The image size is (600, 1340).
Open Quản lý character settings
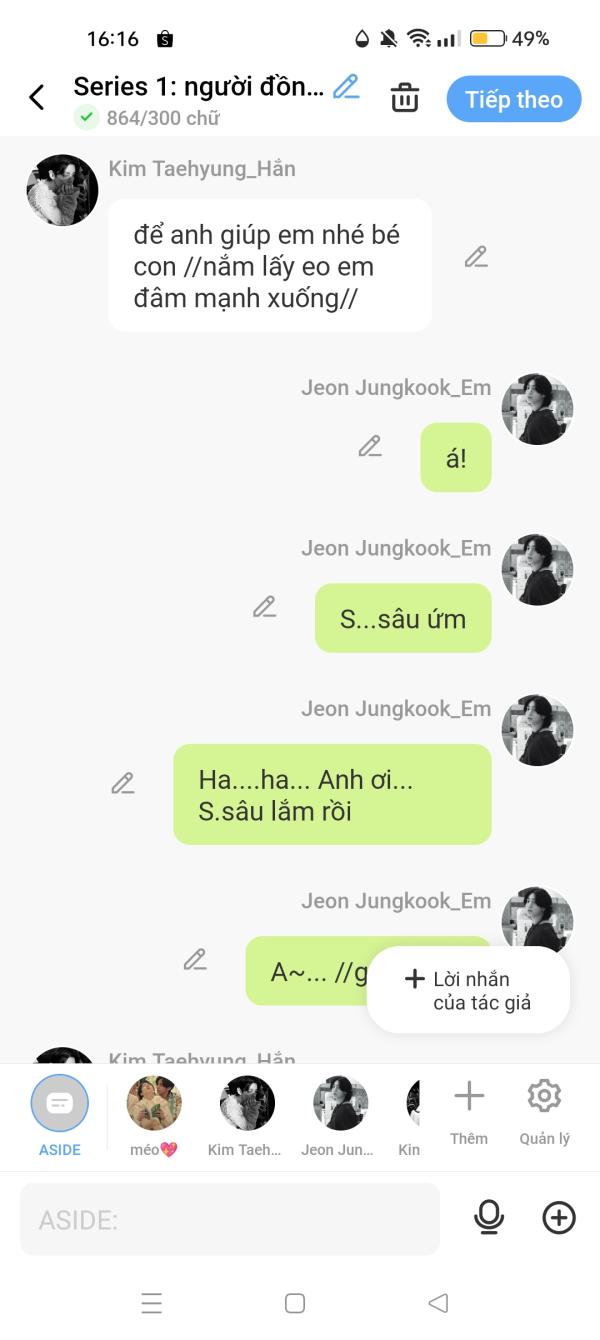(x=544, y=1110)
